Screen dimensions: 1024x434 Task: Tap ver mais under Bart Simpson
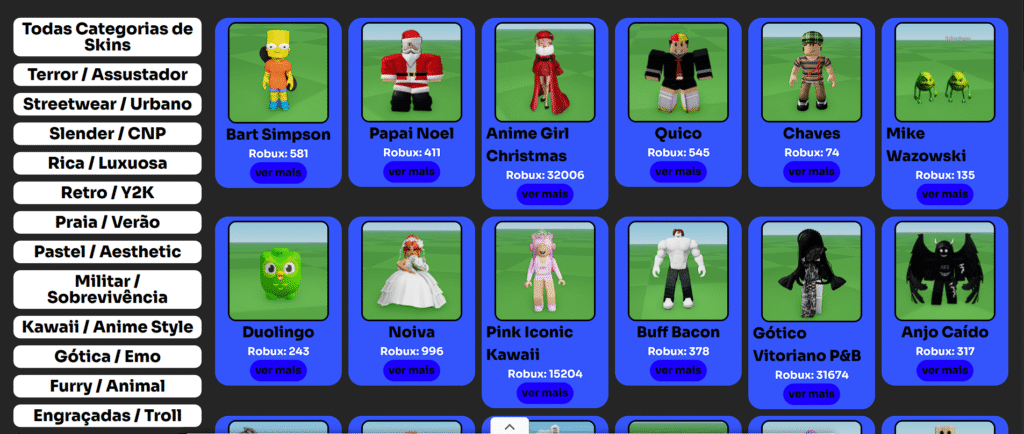[x=278, y=172]
